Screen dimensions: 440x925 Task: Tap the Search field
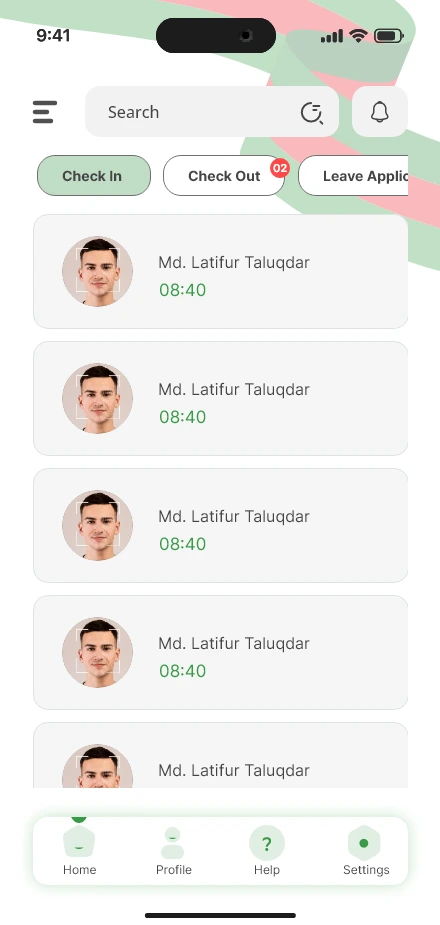point(212,111)
